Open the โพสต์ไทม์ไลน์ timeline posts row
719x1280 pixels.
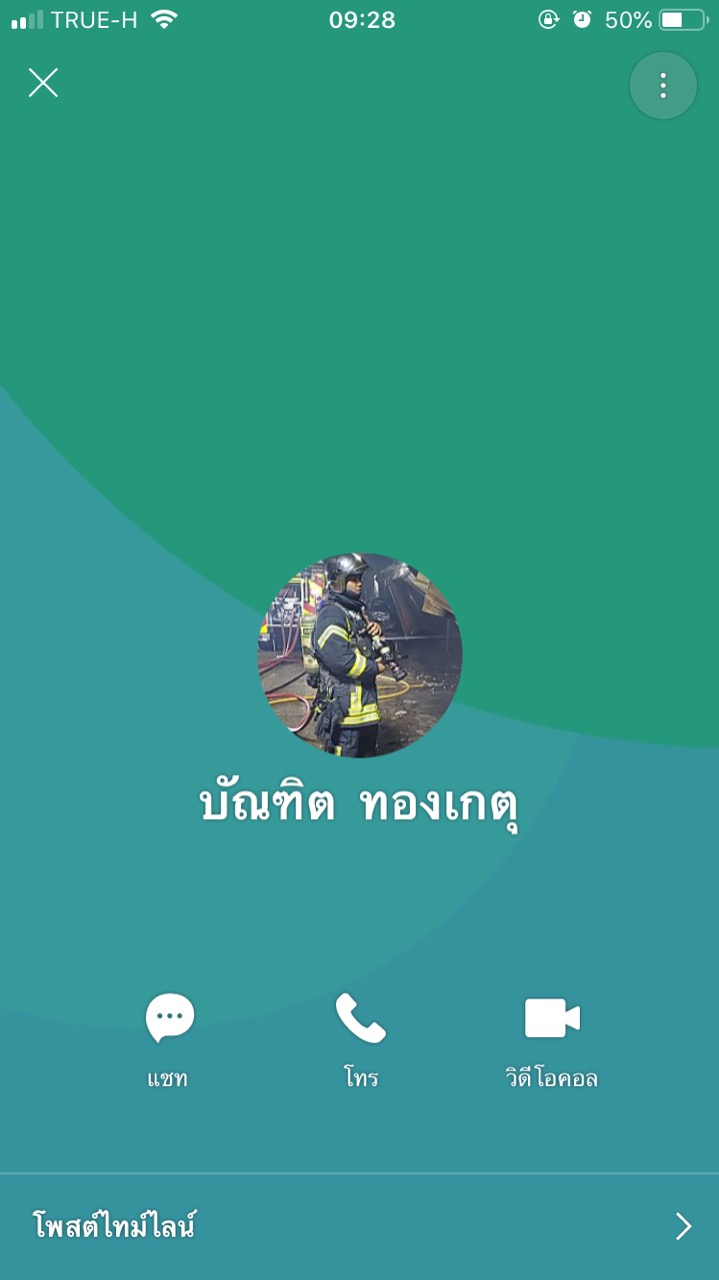[x=360, y=1227]
